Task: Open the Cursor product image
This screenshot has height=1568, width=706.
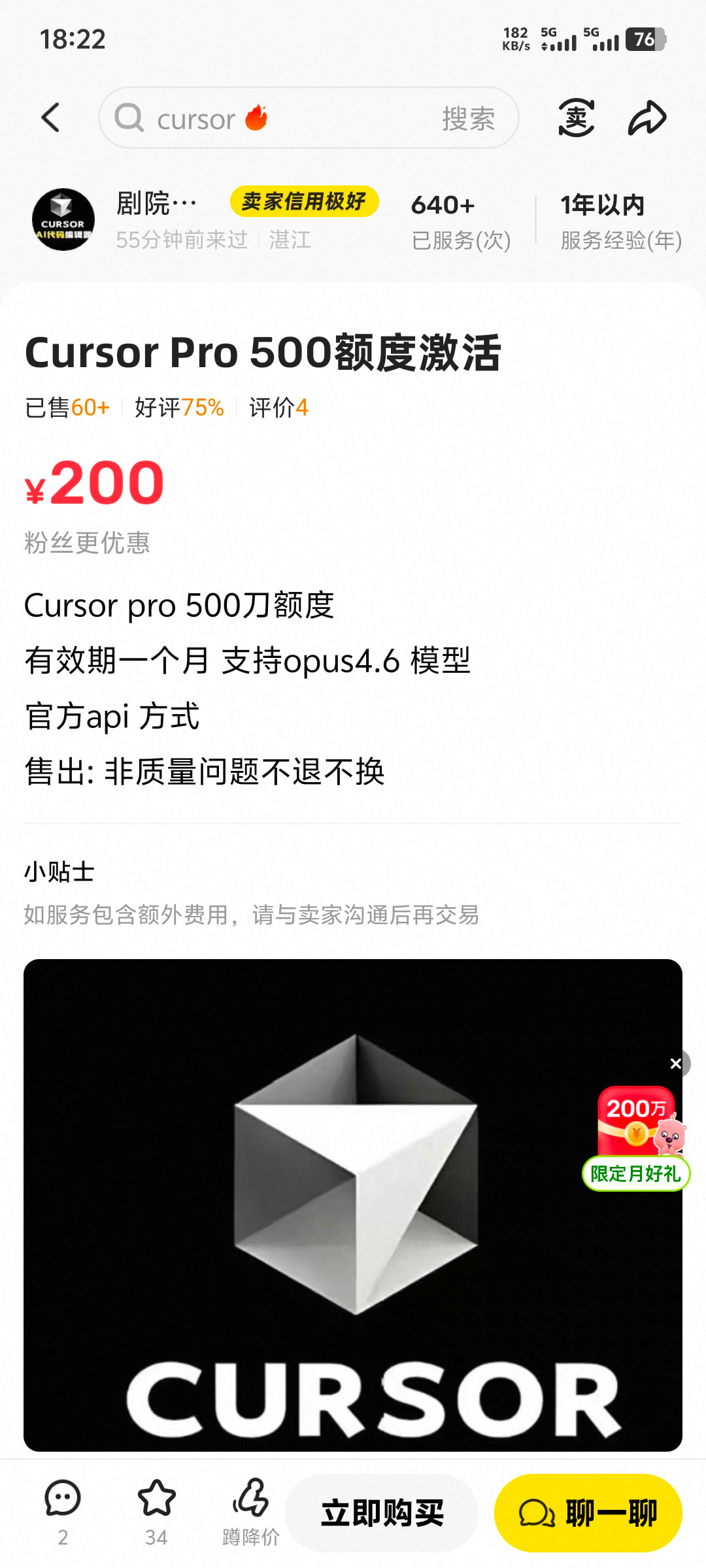Action: [x=353, y=1205]
